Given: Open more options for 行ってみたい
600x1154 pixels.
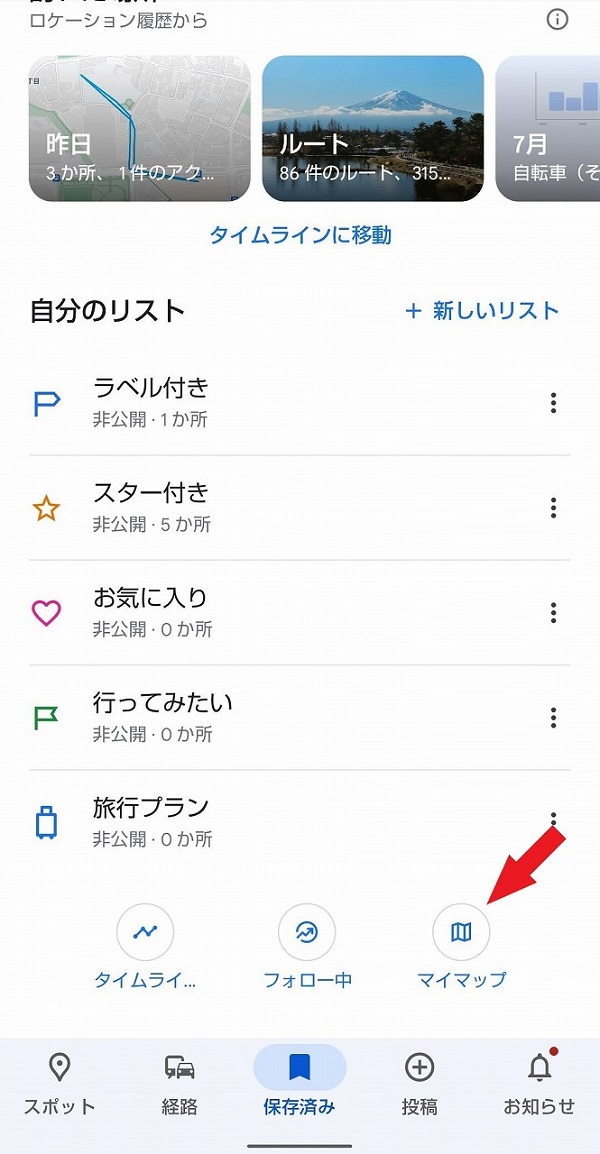Looking at the screenshot, I should click(553, 718).
